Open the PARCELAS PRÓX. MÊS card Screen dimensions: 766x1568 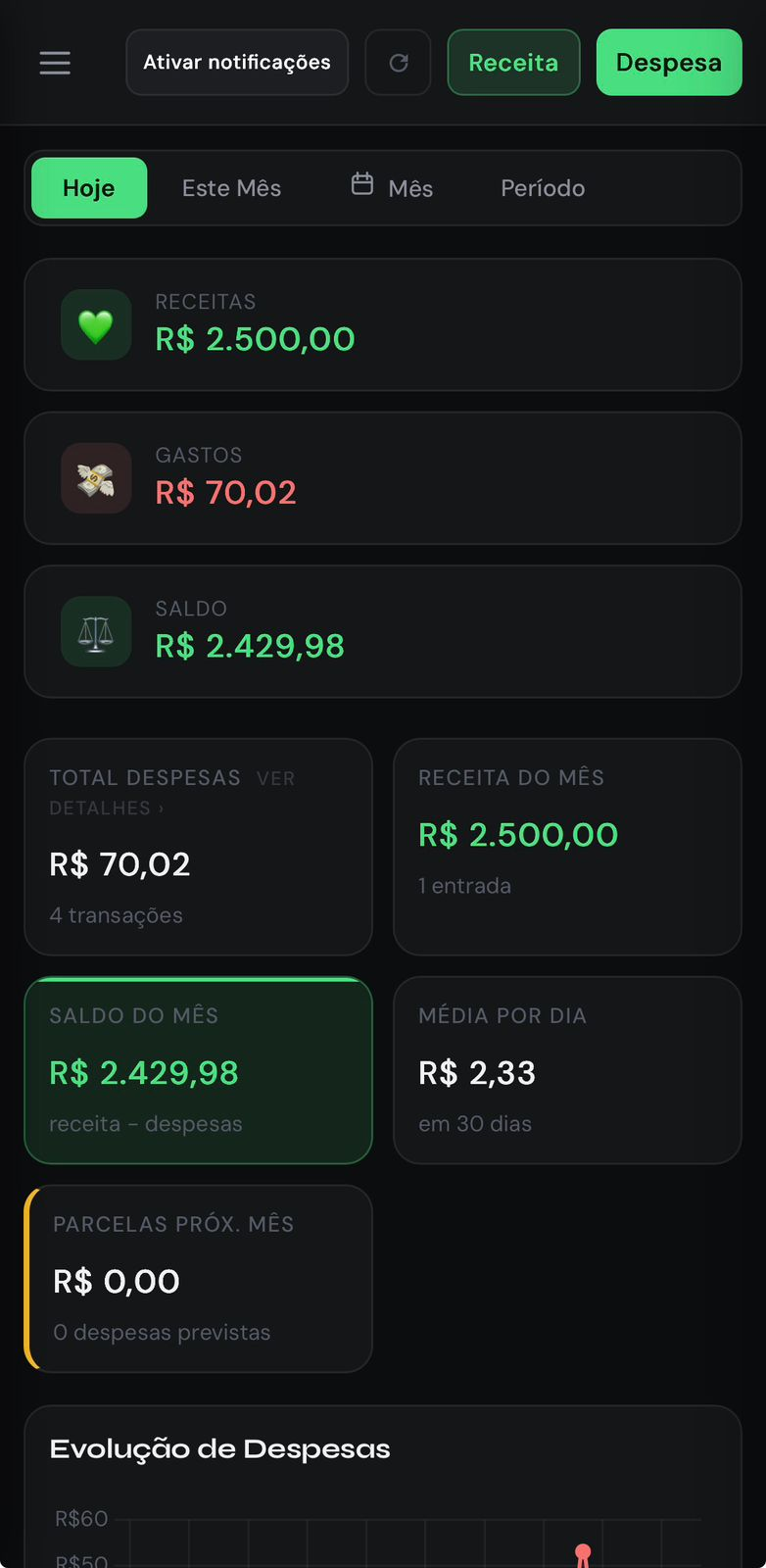[x=198, y=1278]
